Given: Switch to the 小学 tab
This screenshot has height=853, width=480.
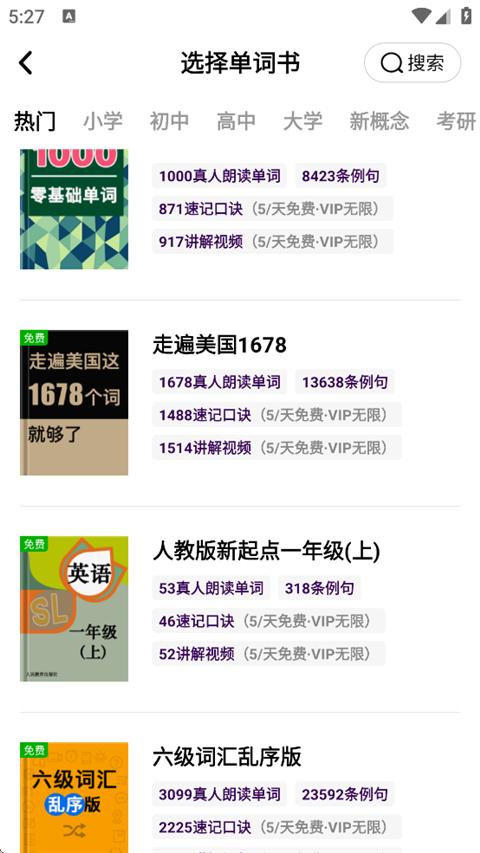Looking at the screenshot, I should [103, 121].
